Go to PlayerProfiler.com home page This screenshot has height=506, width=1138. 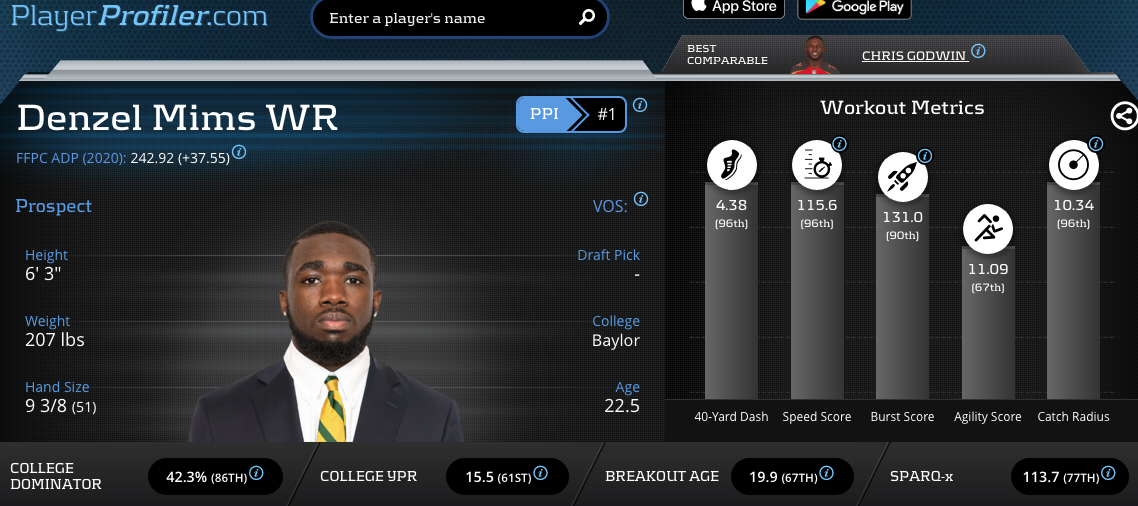139,16
